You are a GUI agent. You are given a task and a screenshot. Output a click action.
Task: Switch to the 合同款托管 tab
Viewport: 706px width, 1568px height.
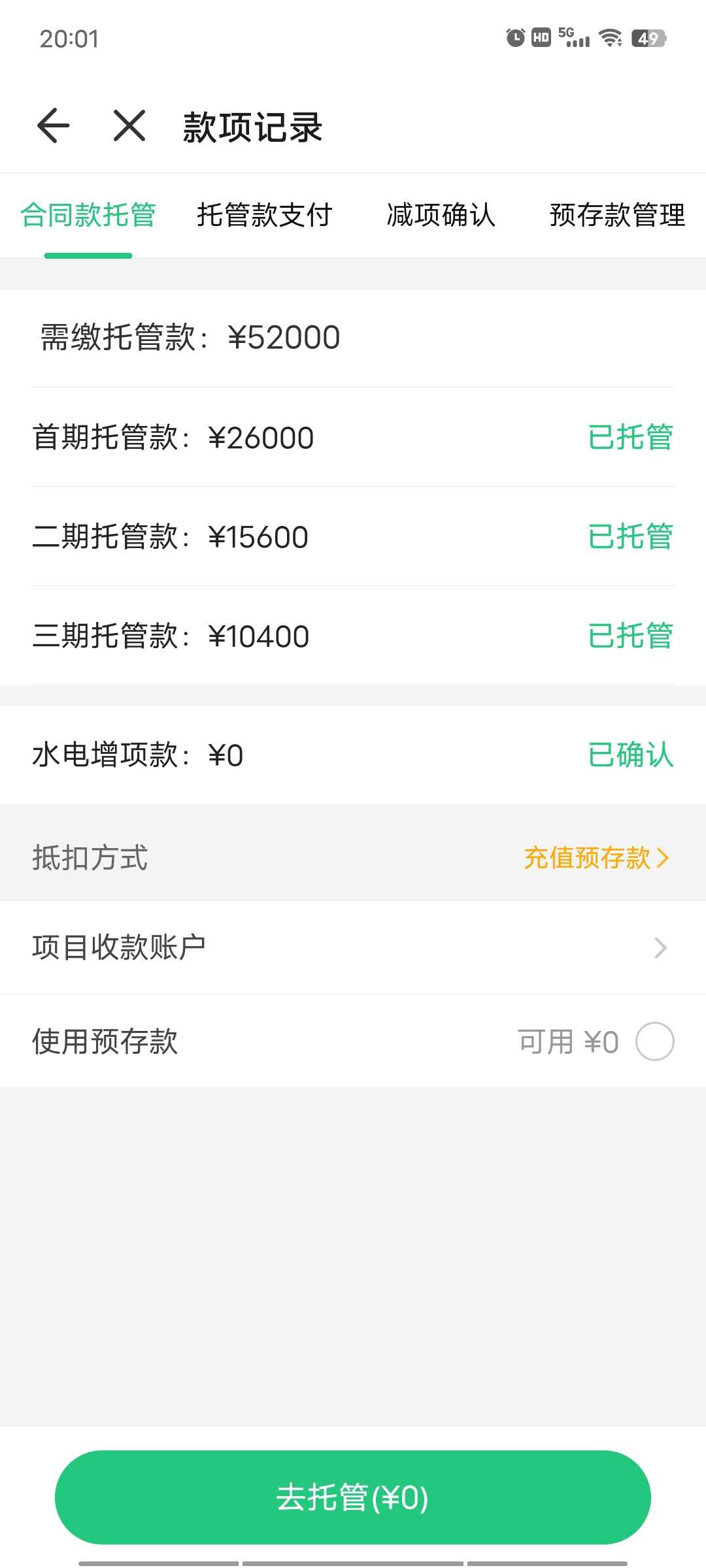click(x=88, y=215)
